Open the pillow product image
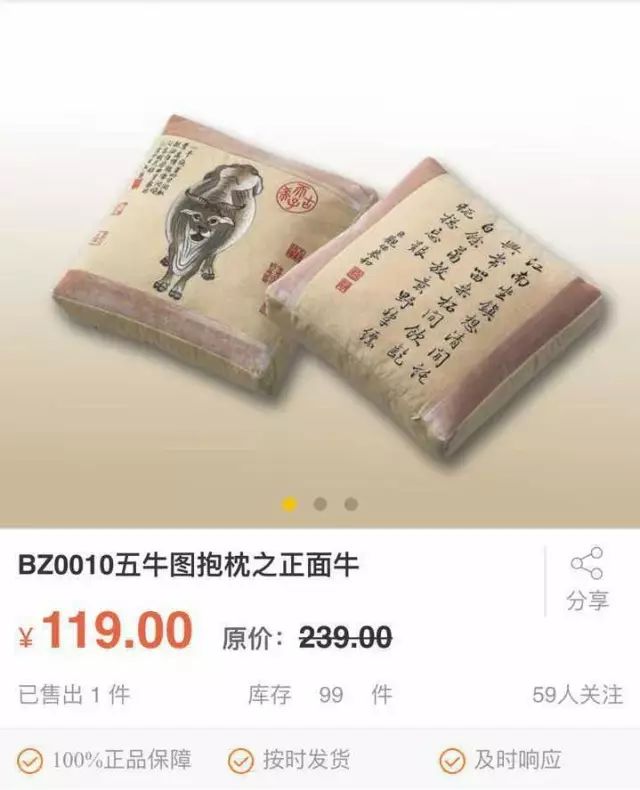Screen dimensions: 640x790 (320, 280)
